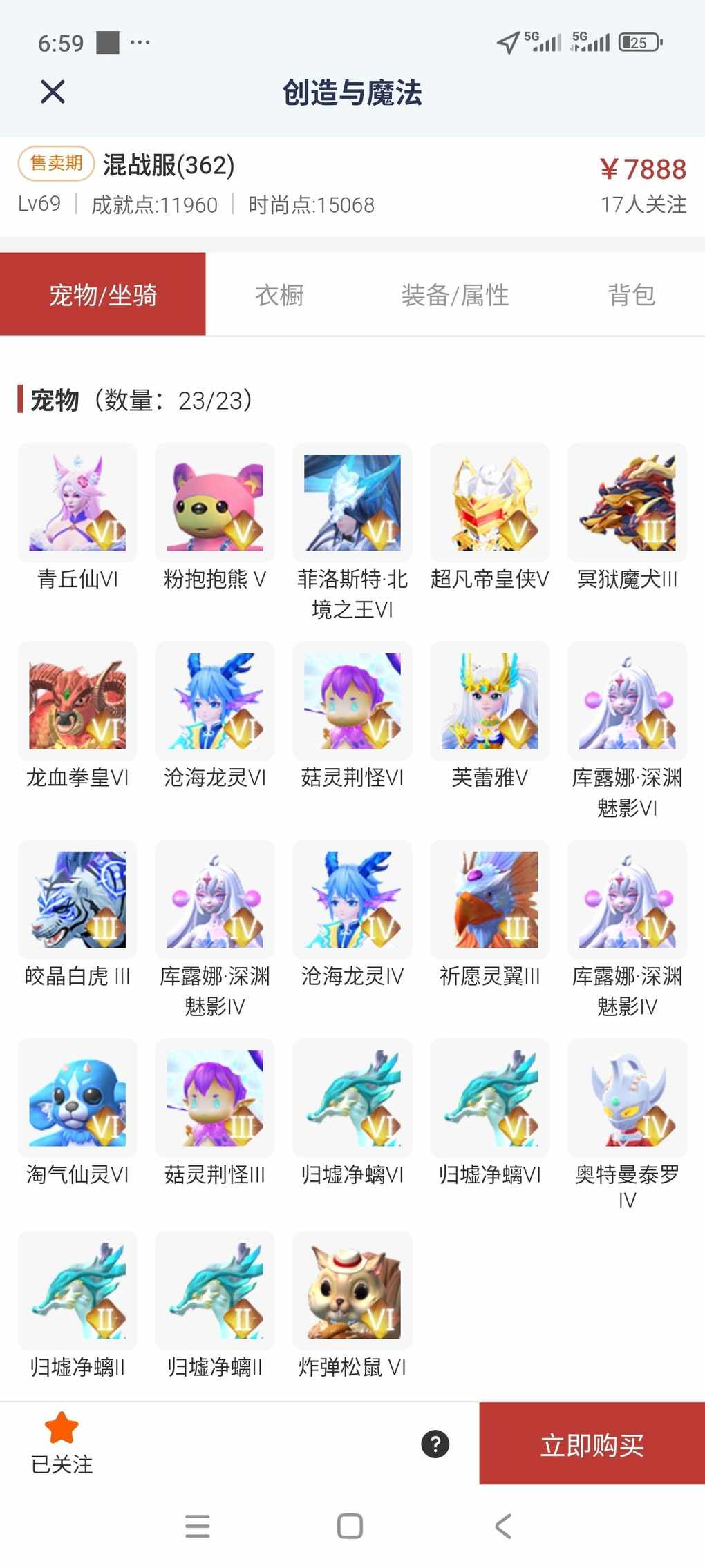Tap 立即购买 to buy now
Image resolution: width=705 pixels, height=1568 pixels.
592,1444
